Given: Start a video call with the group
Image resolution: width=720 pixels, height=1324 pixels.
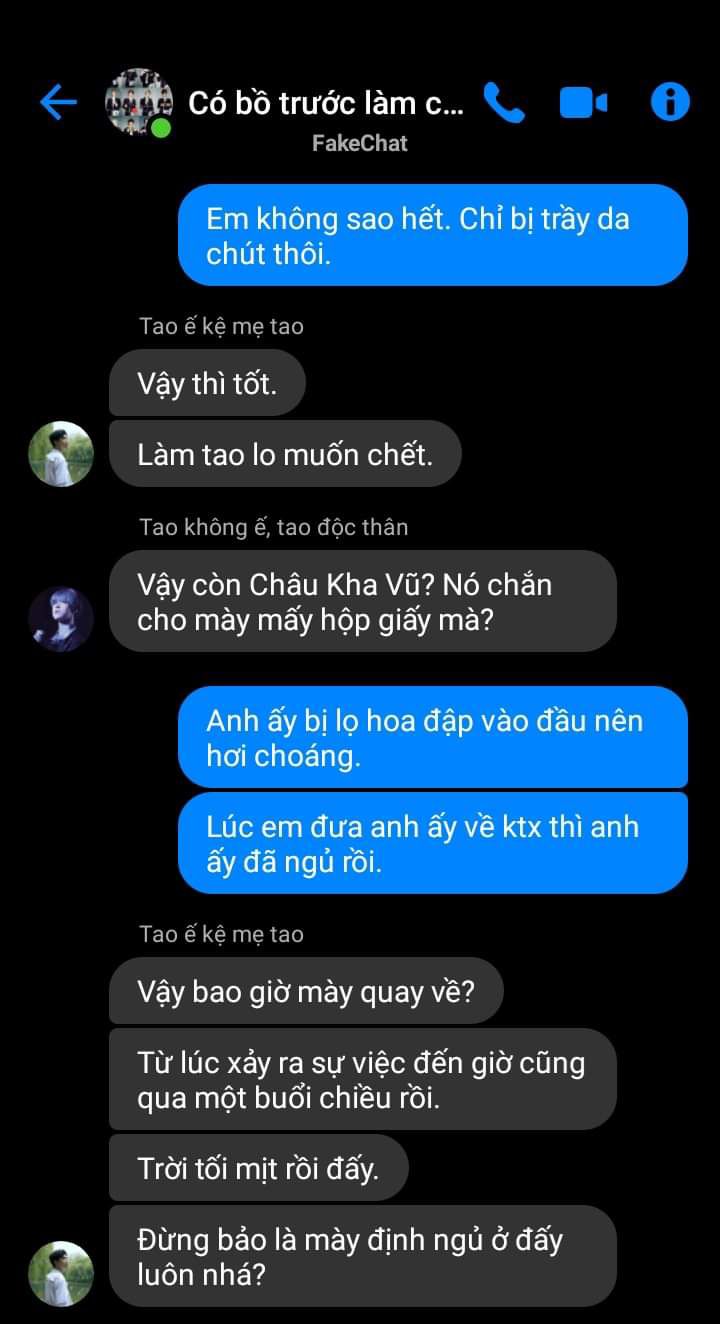Looking at the screenshot, I should point(583,102).
